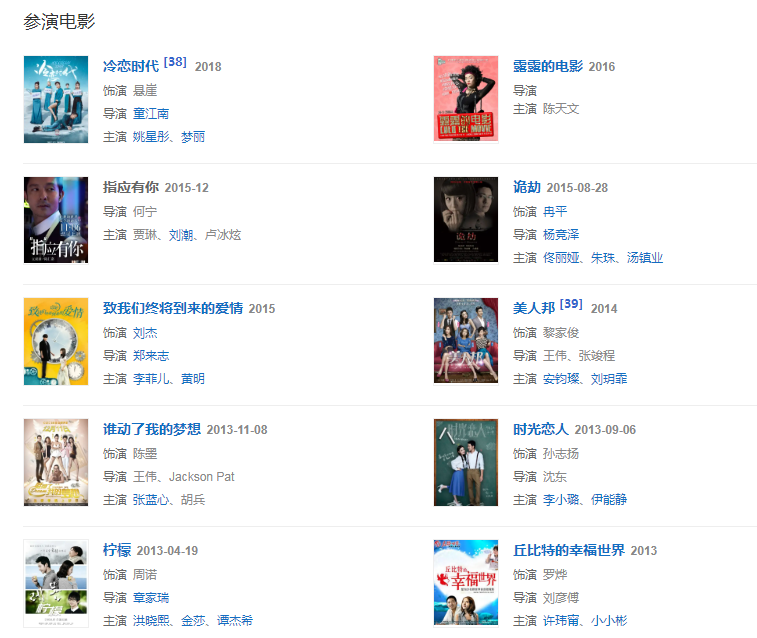View actress 张蓝心's page
Viewport: 757px width, 638px height.
[151, 499]
